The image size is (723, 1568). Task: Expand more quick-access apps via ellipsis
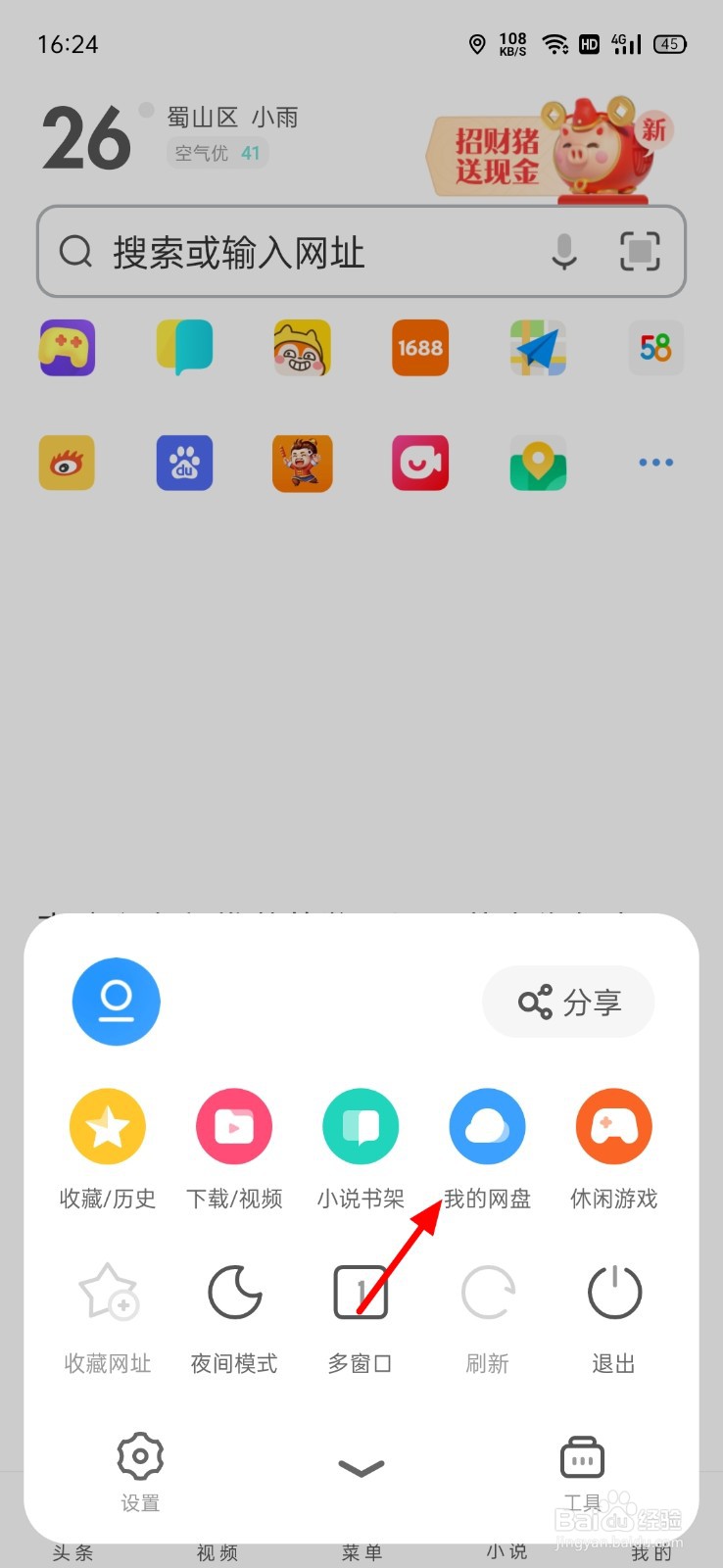(x=654, y=463)
